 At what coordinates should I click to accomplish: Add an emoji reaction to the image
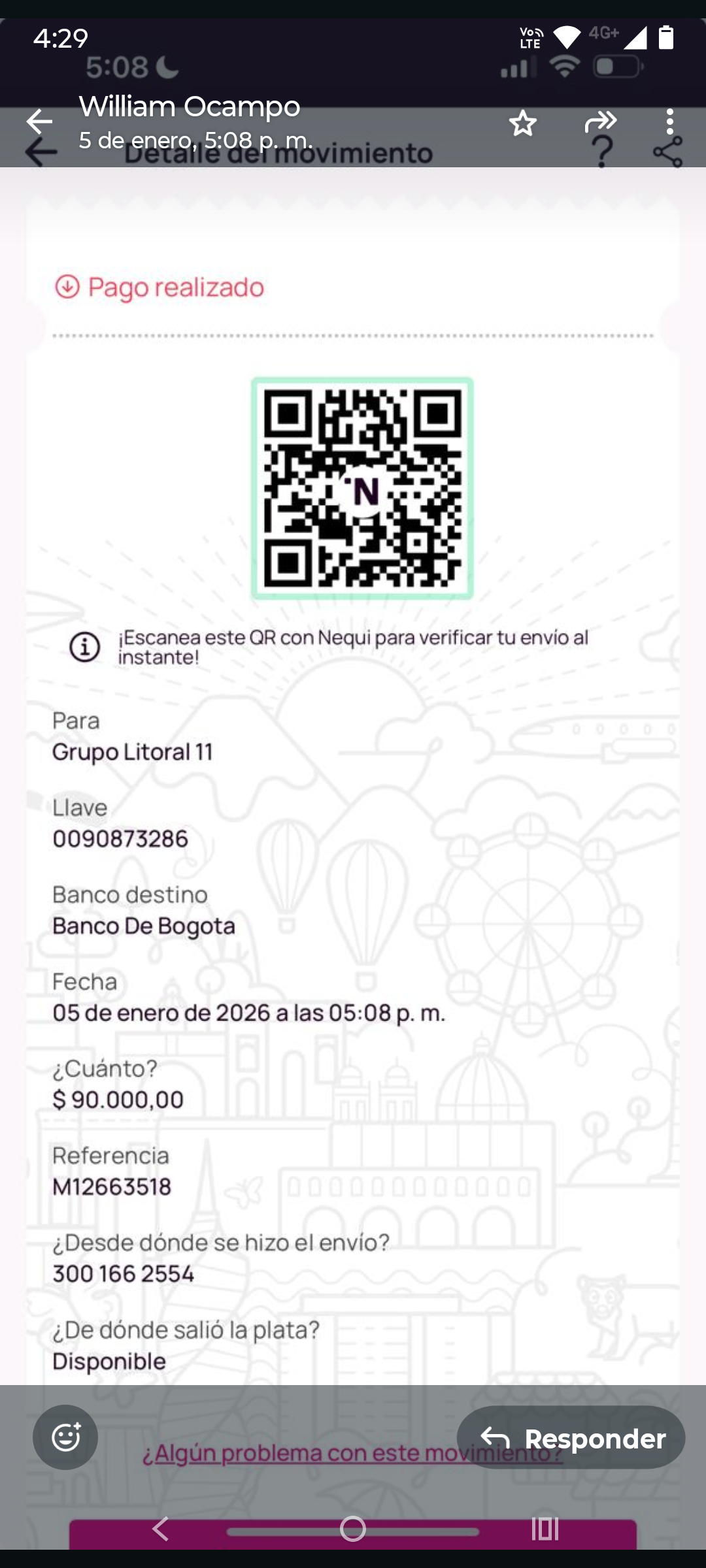(x=65, y=1437)
